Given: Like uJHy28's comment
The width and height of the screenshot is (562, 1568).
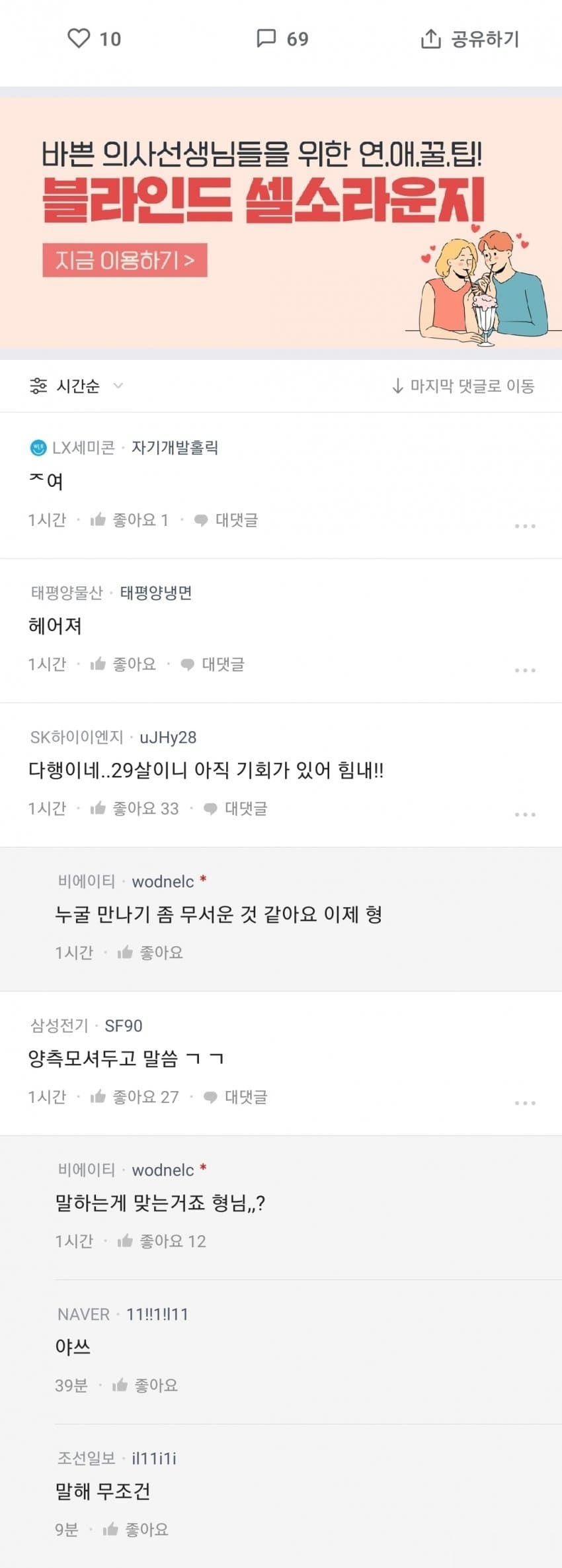Looking at the screenshot, I should pyautogui.click(x=134, y=808).
